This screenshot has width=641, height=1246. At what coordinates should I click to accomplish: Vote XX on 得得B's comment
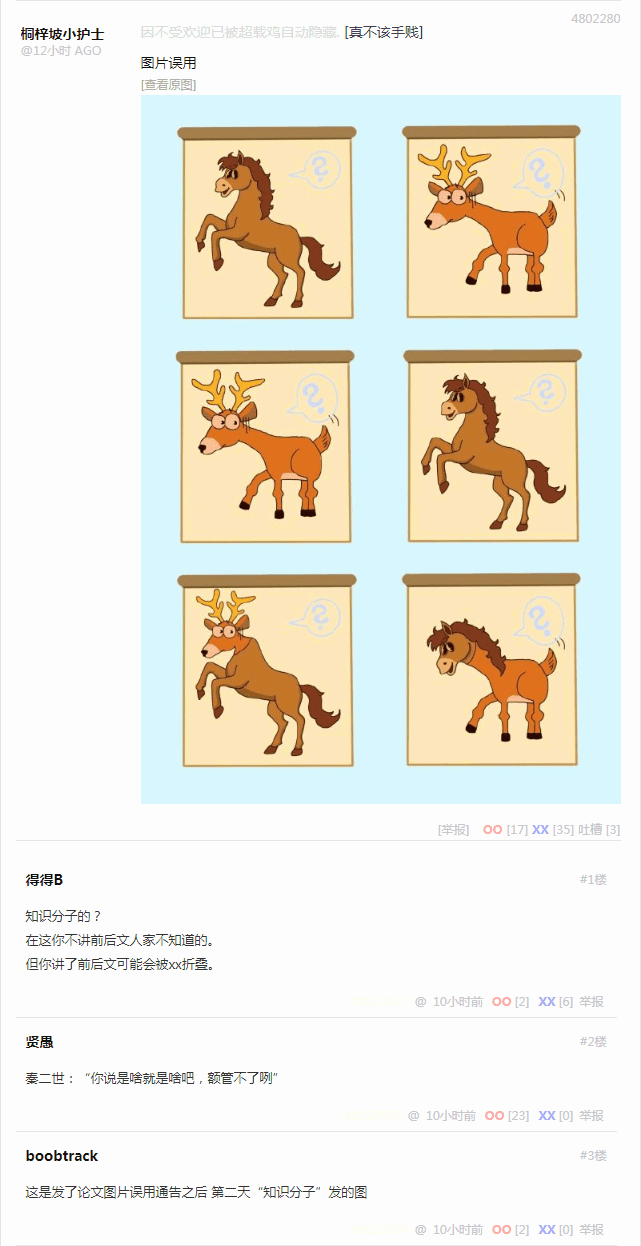point(547,1002)
